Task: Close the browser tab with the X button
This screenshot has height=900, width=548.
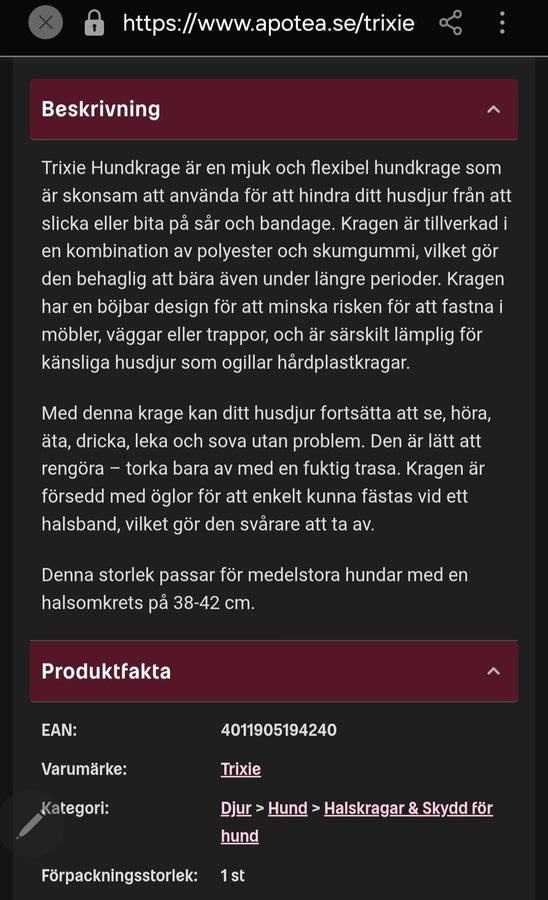Action: pyautogui.click(x=45, y=23)
